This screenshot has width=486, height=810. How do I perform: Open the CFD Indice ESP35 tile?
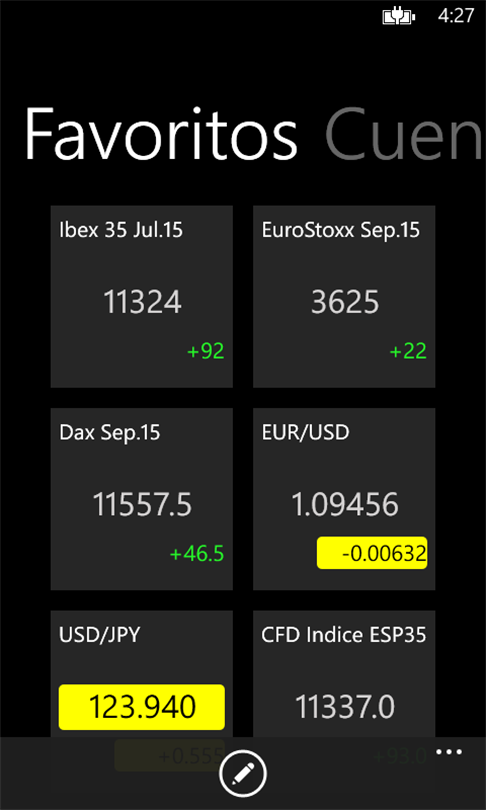tap(344, 674)
